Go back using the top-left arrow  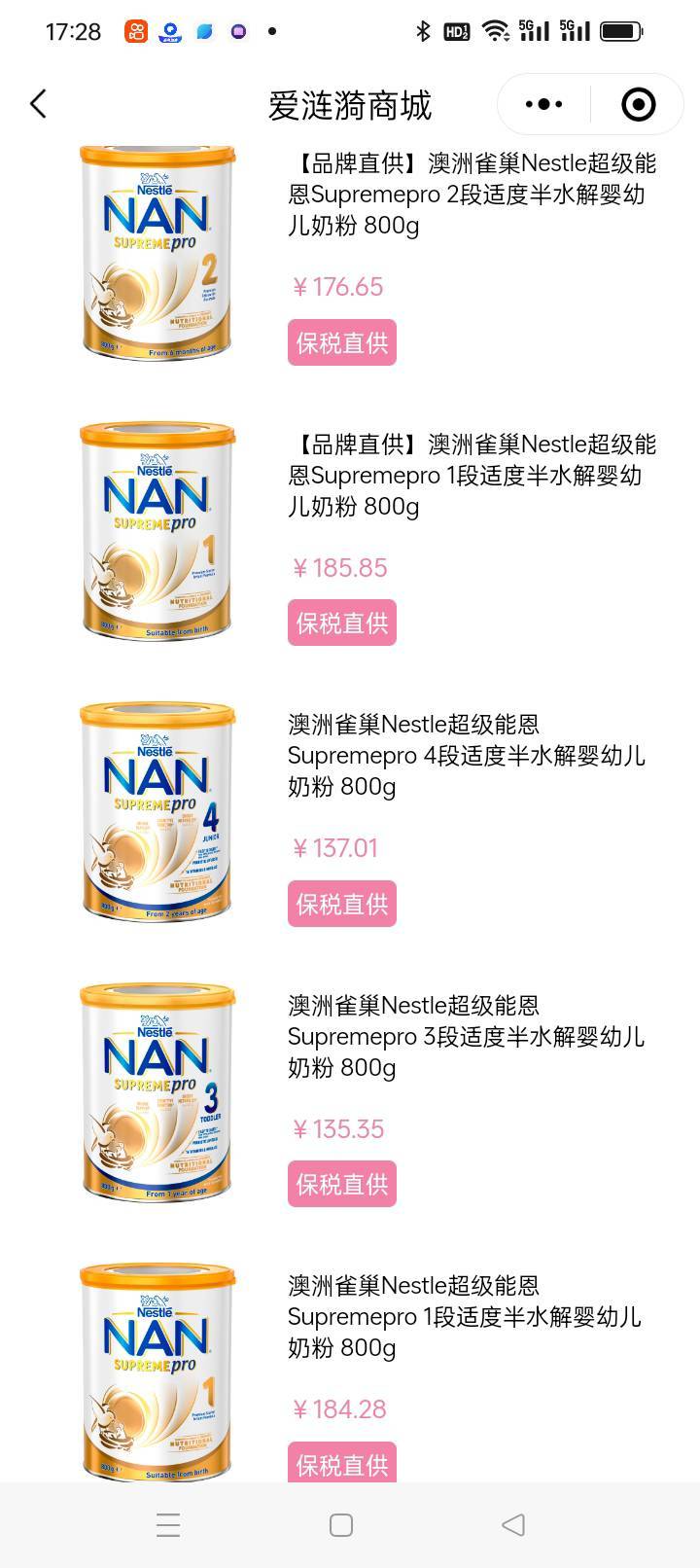point(38,104)
